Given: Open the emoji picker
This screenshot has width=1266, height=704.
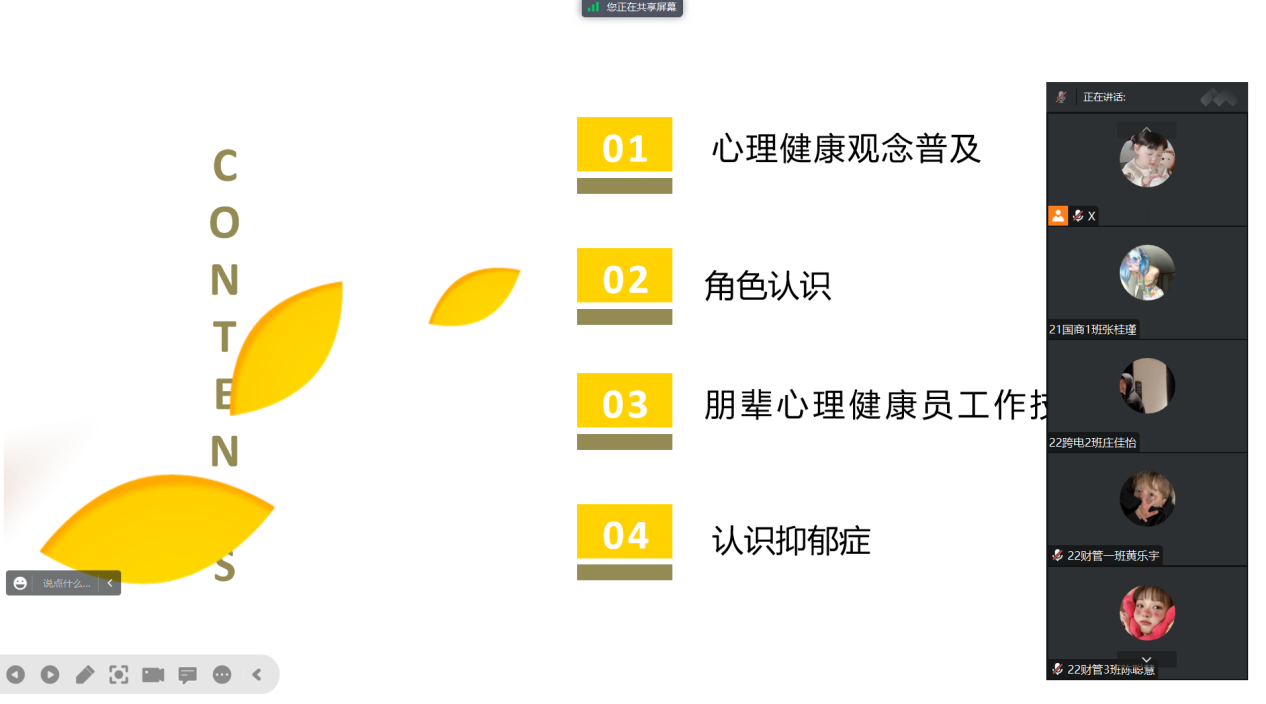Looking at the screenshot, I should coord(20,583).
